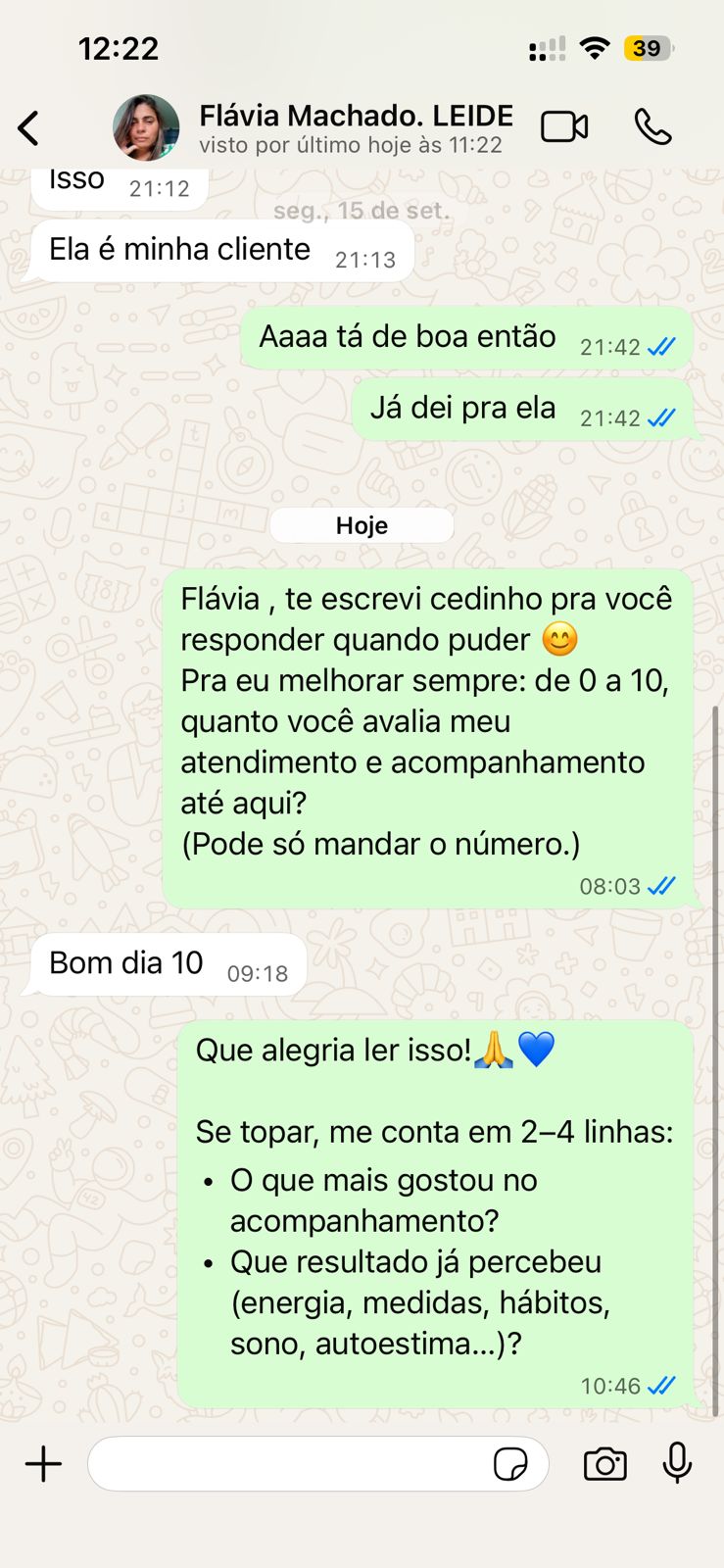Start a video call with Flávia
The width and height of the screenshot is (724, 1568).
point(564,127)
